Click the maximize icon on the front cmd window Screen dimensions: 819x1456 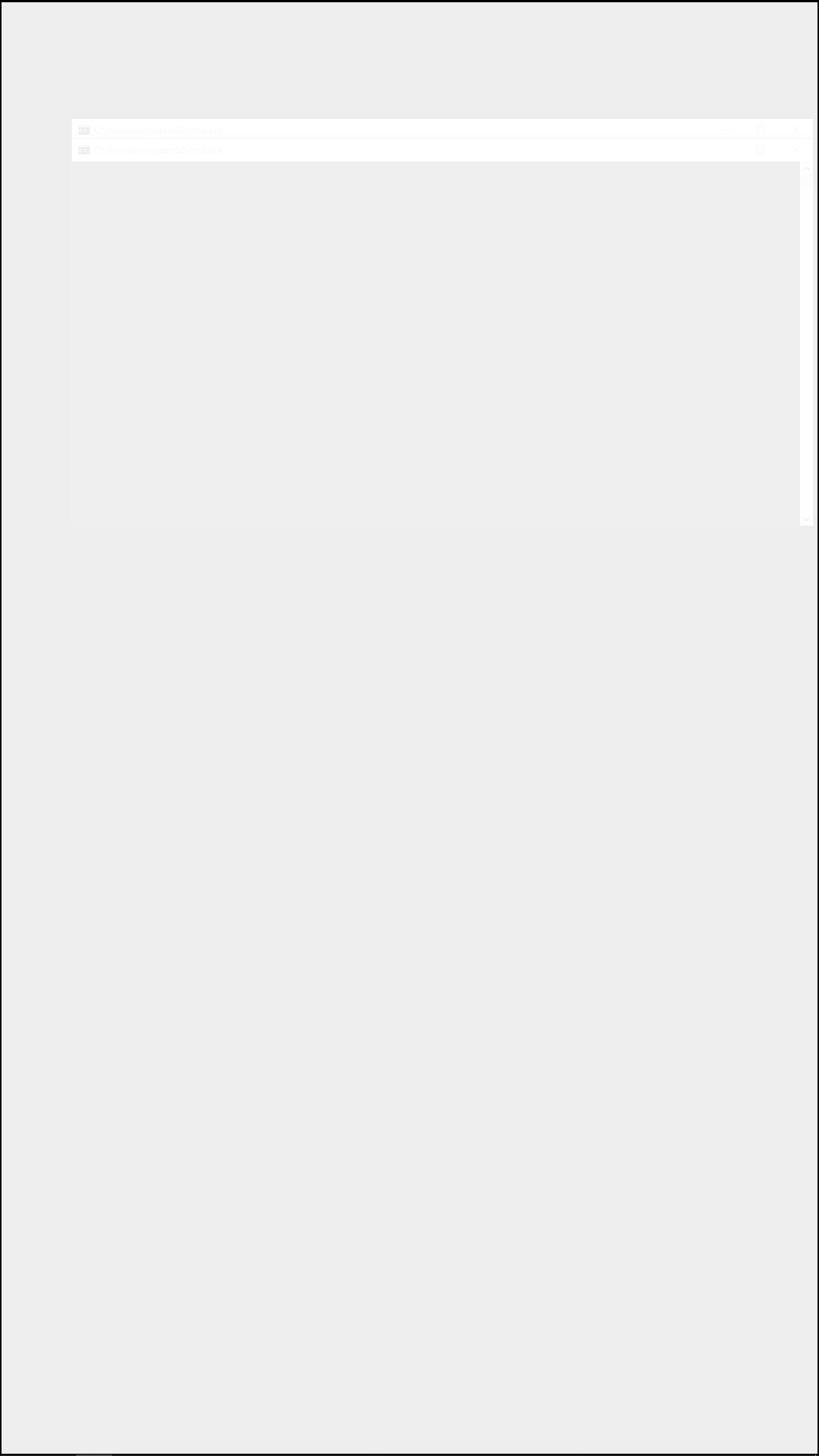click(760, 150)
